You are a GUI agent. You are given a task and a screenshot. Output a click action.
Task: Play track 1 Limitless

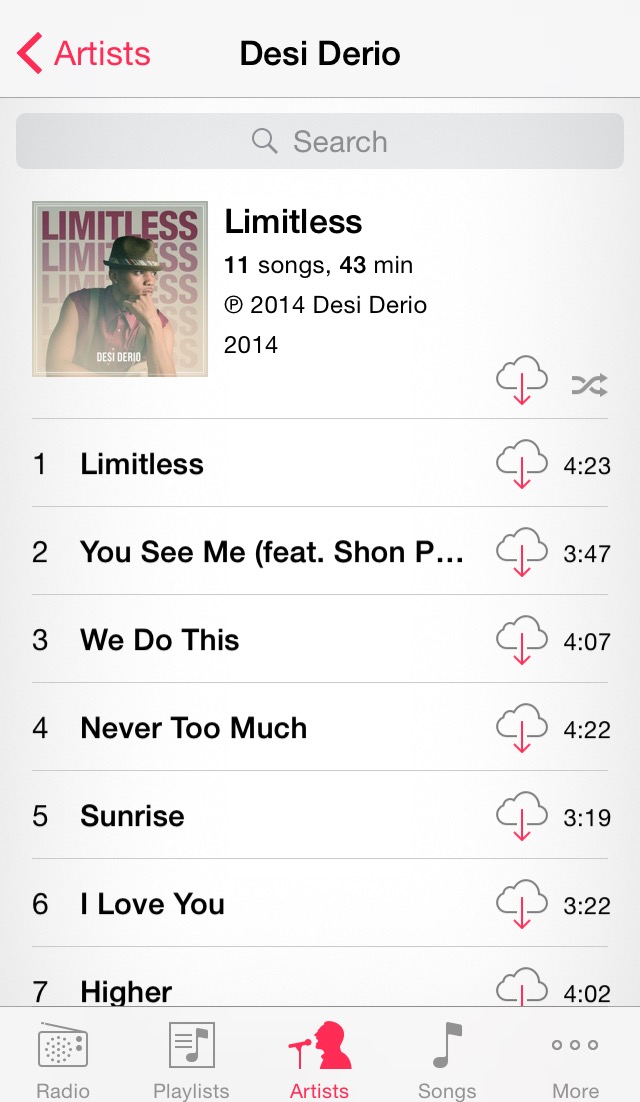coord(142,464)
